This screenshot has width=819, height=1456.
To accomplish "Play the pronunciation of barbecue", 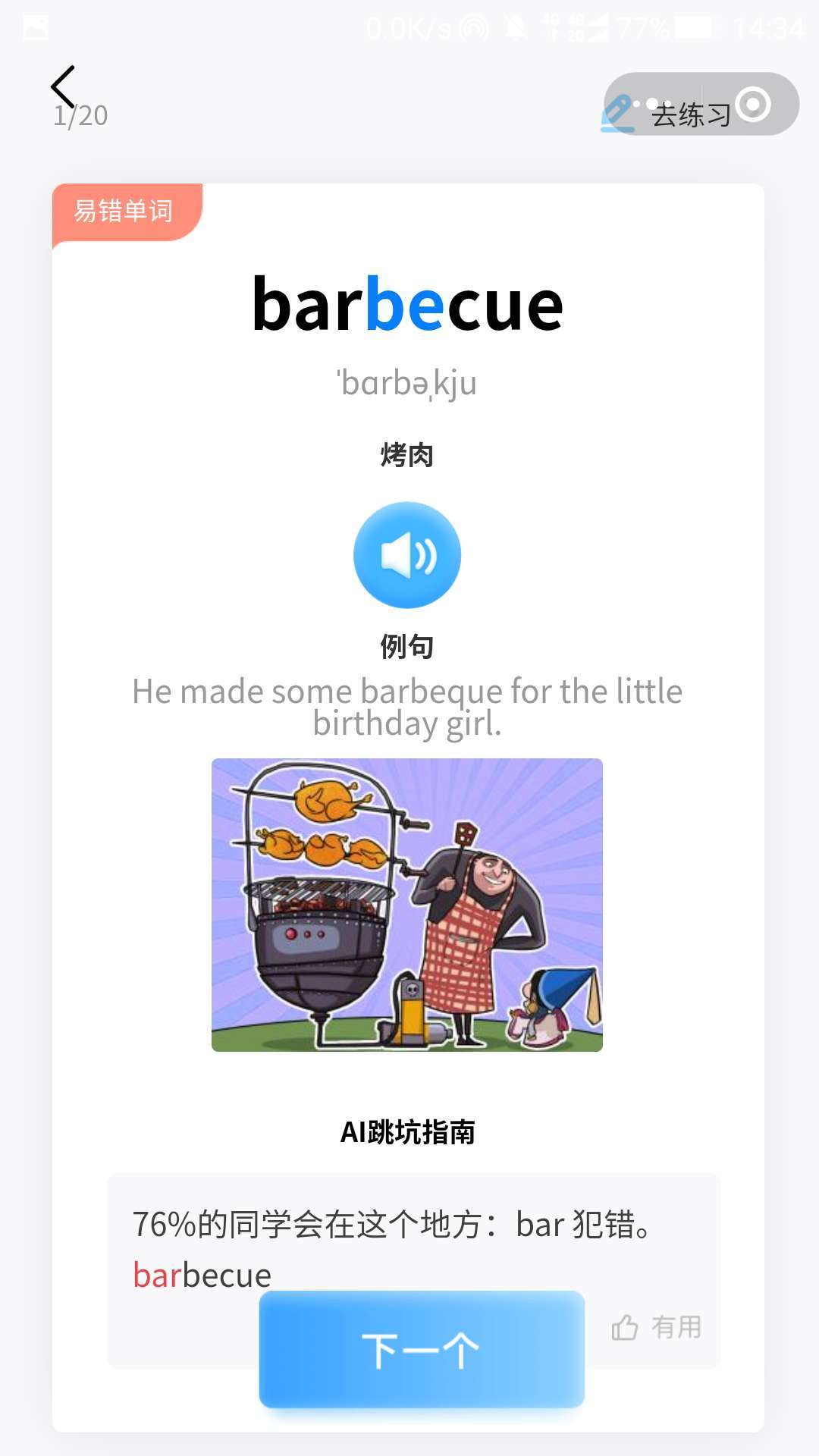I will (x=407, y=555).
